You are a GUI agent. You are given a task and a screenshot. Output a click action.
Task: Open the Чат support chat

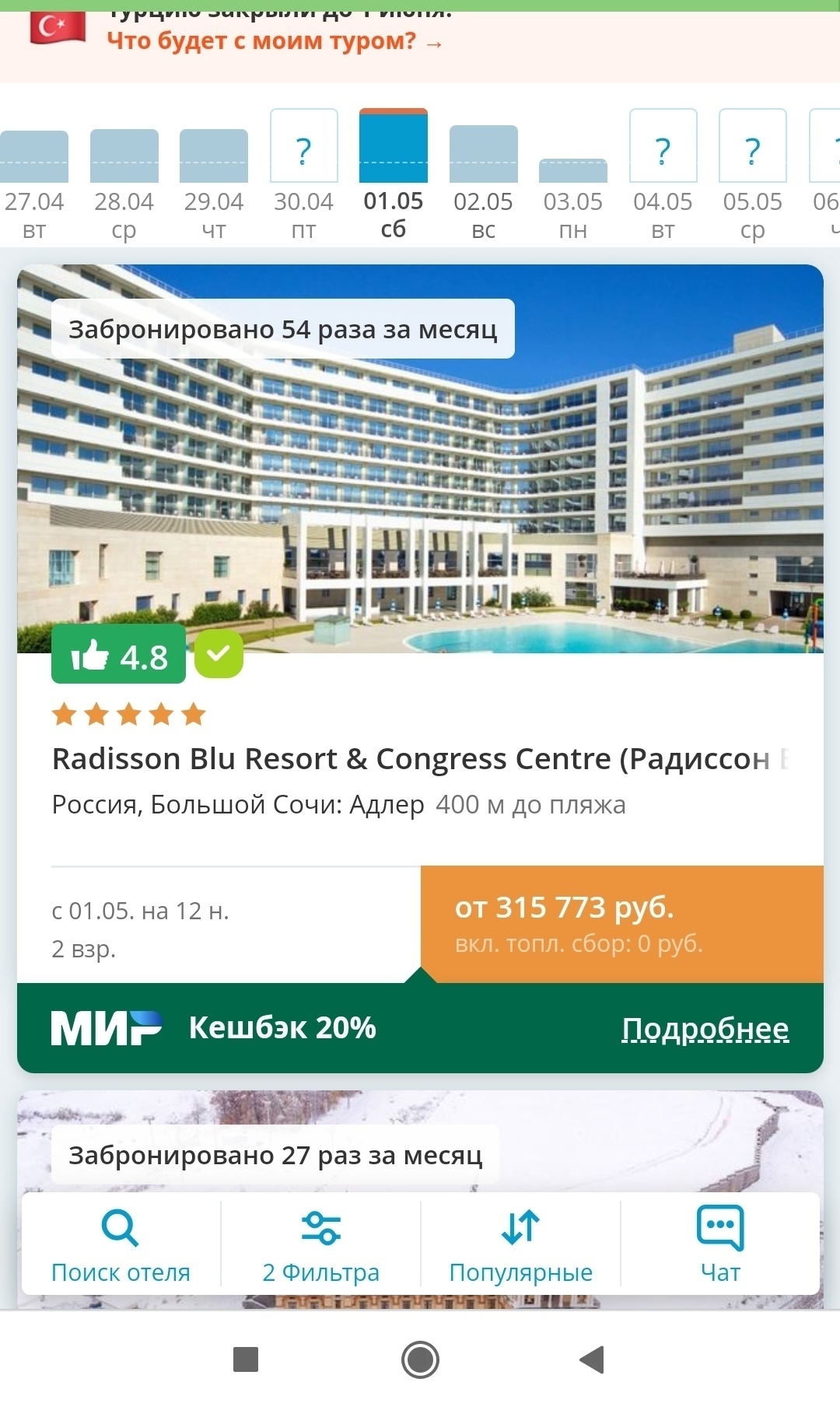(x=720, y=1243)
